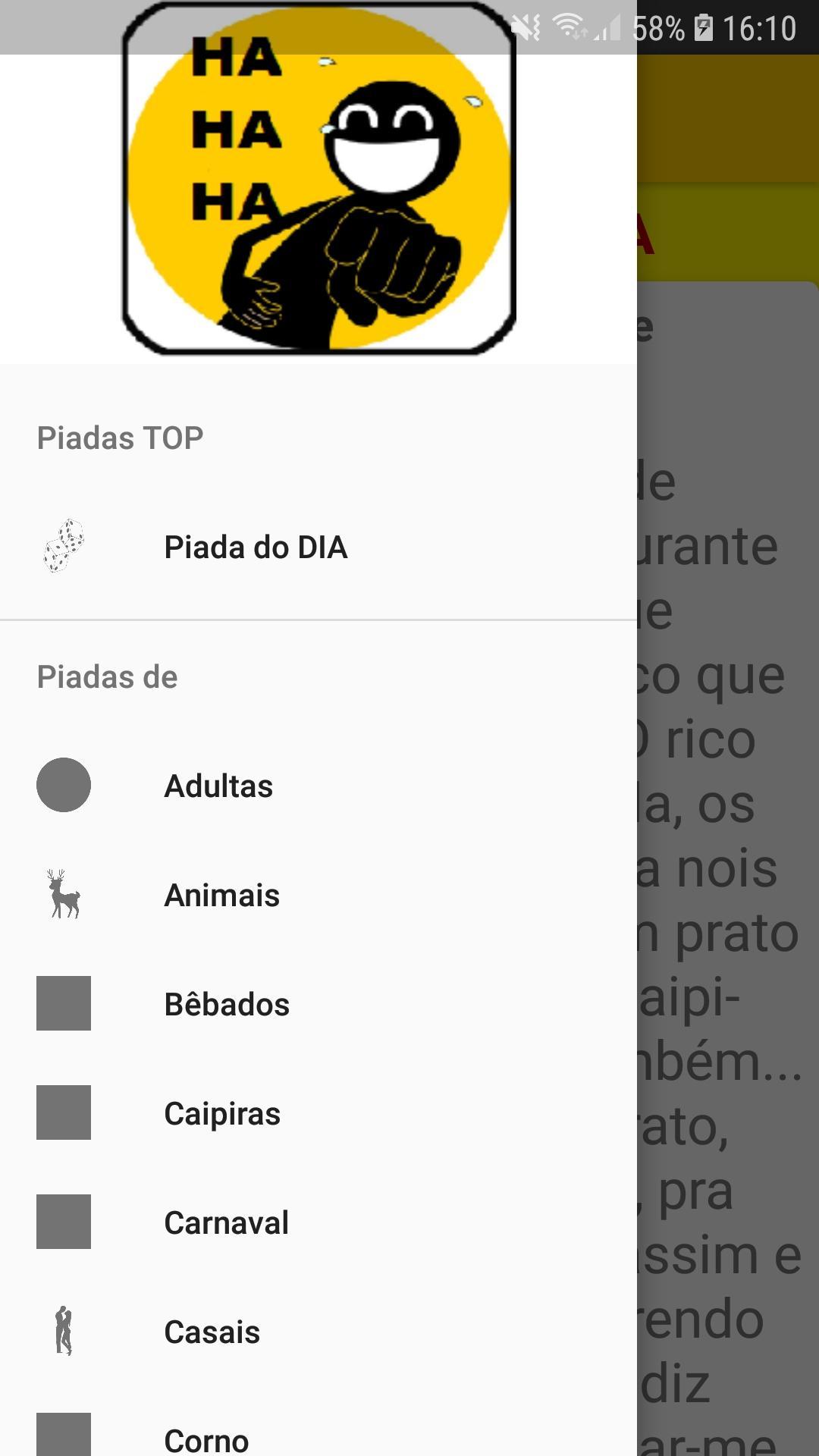The image size is (819, 1456).
Task: Select the Adultas category
Action: 218,786
